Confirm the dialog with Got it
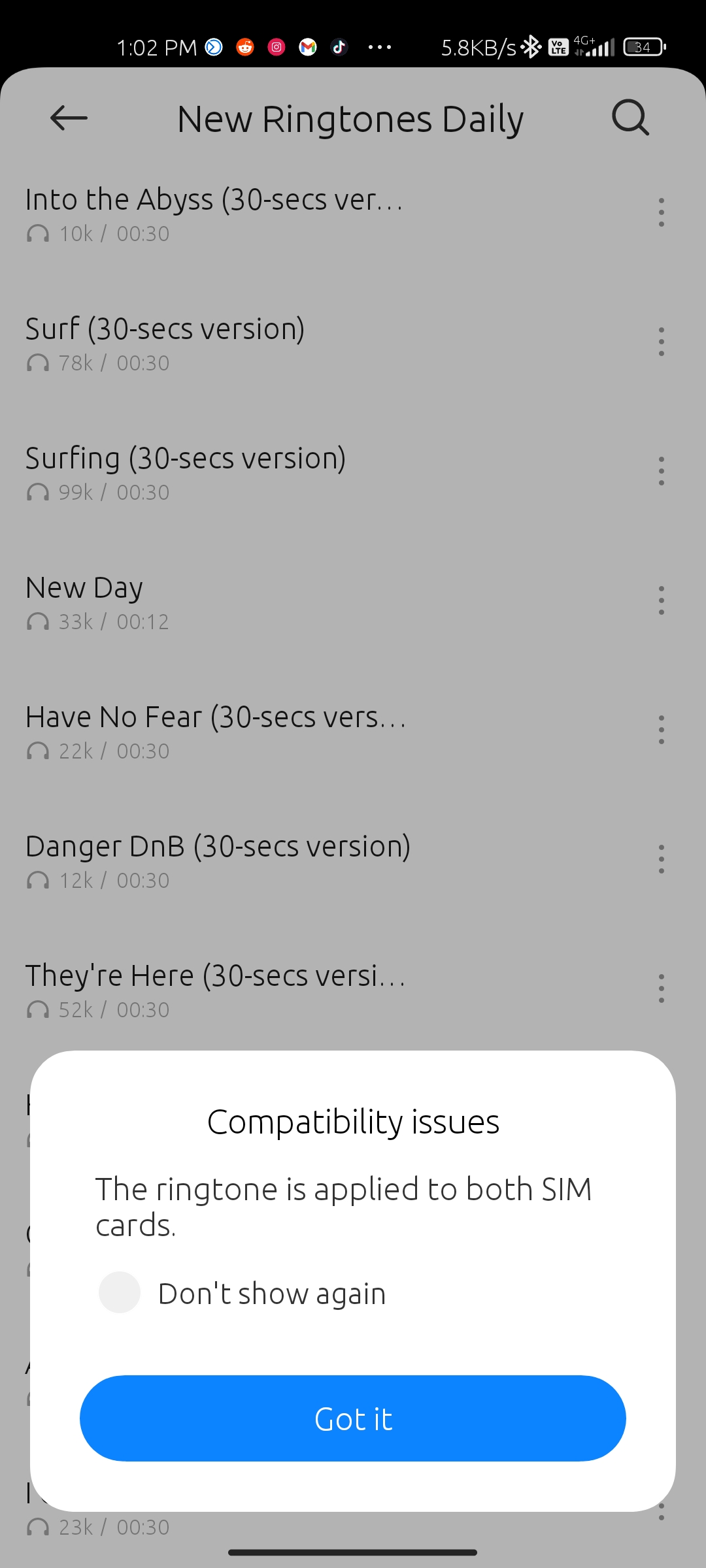Image resolution: width=706 pixels, height=1568 pixels. (x=353, y=1418)
